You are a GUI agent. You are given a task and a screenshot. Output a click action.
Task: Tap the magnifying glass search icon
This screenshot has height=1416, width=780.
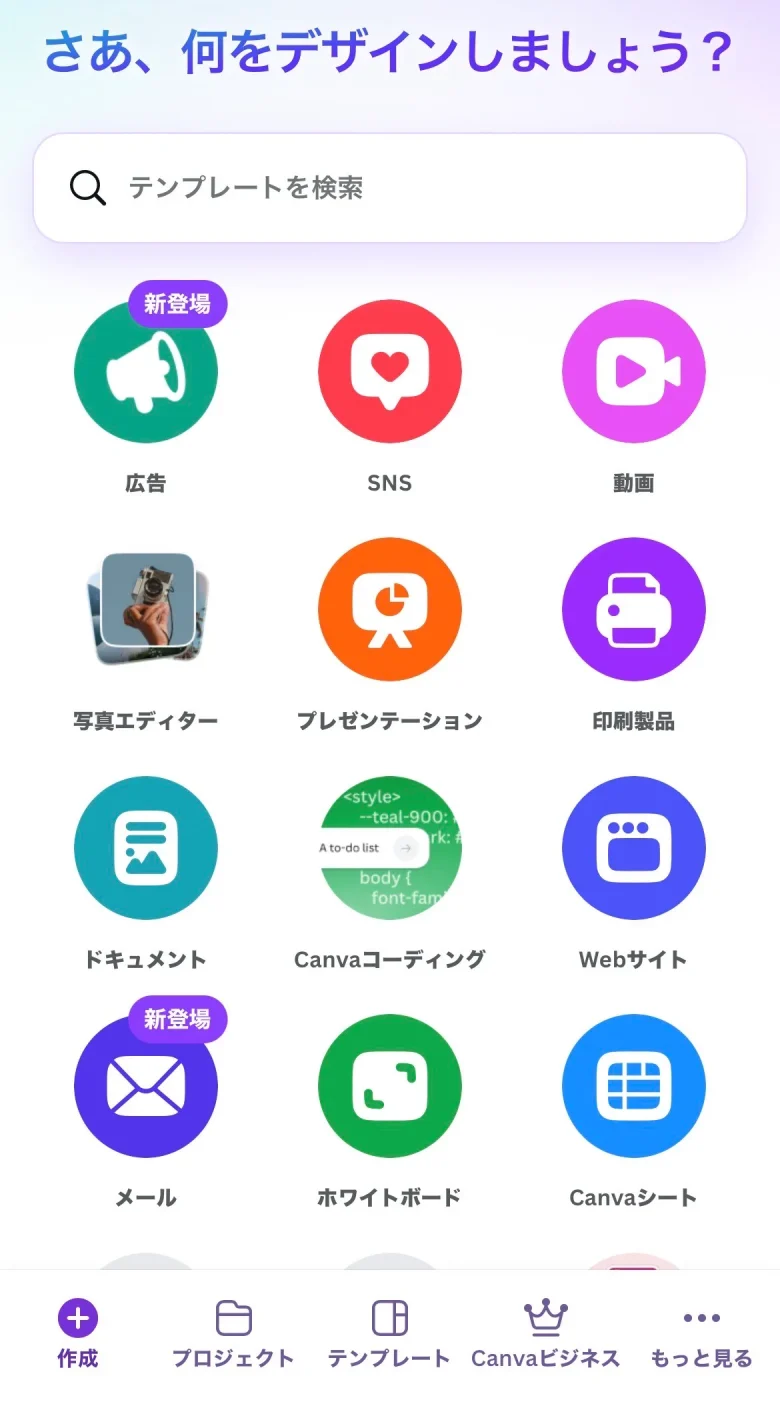pyautogui.click(x=86, y=187)
